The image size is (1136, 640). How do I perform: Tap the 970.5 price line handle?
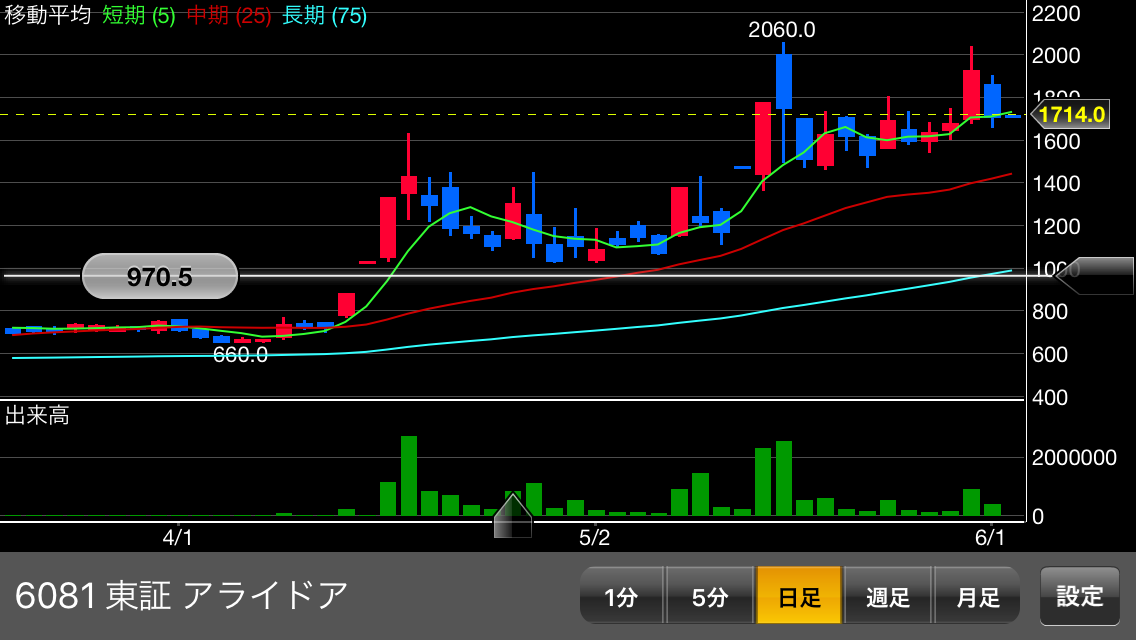click(x=160, y=276)
